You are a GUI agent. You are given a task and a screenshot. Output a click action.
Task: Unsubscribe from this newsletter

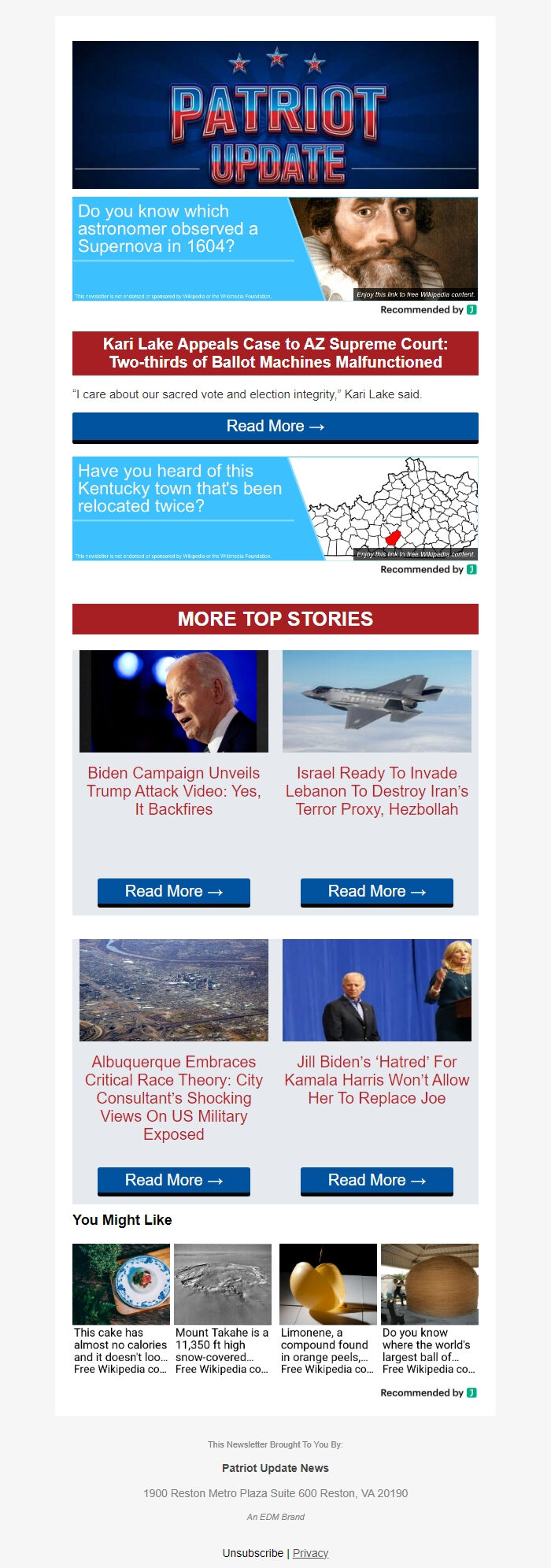coord(253,1553)
